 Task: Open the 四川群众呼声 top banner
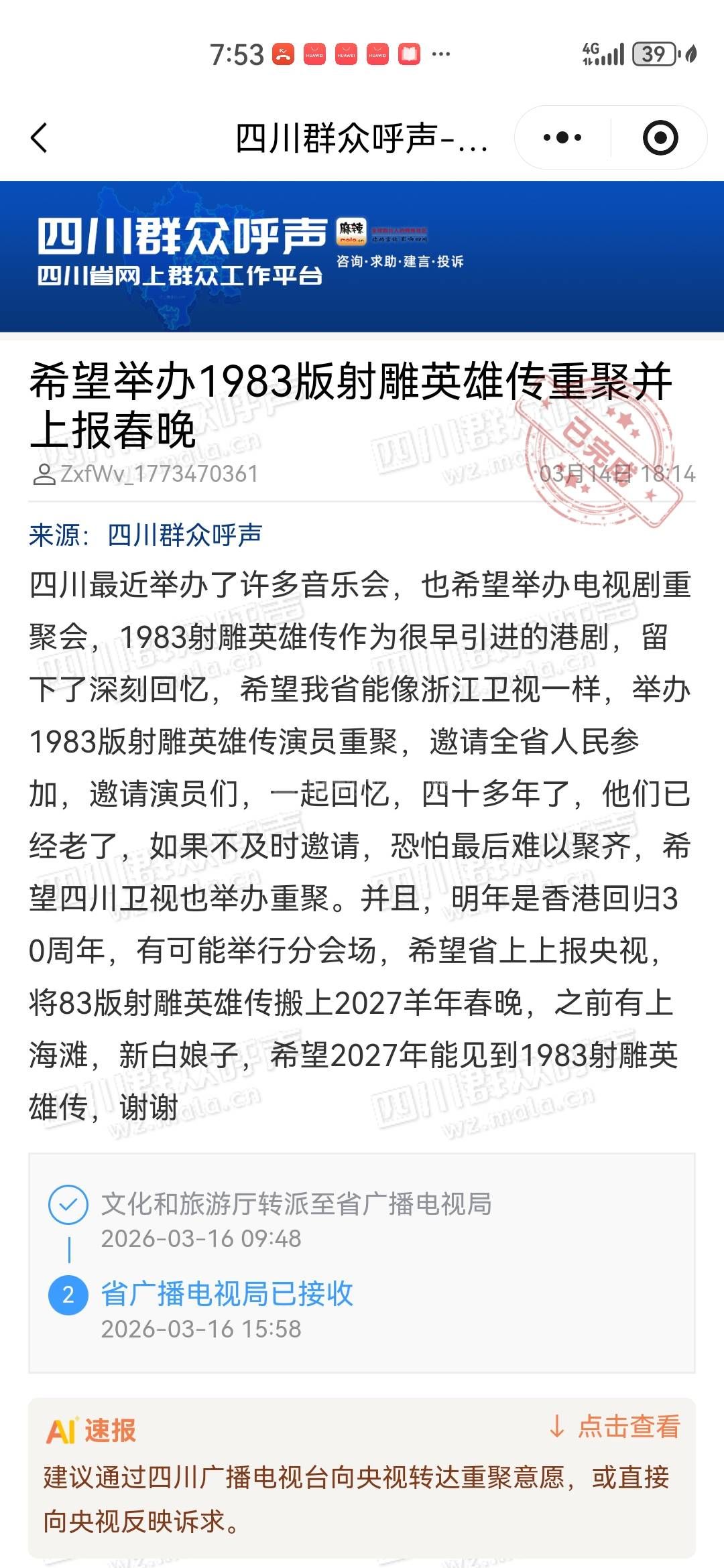tap(362, 256)
